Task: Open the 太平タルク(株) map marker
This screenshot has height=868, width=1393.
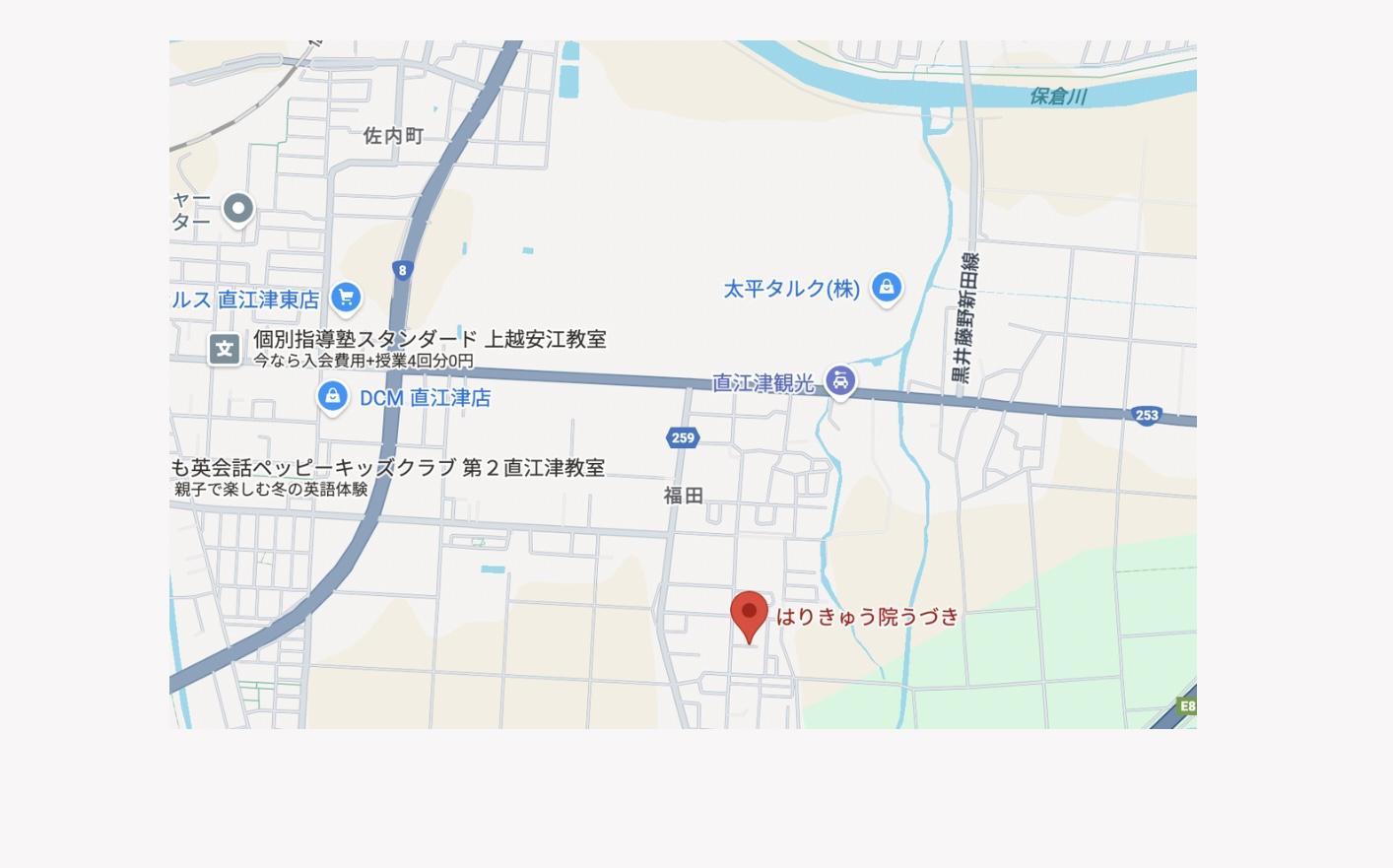Action: pos(887,289)
